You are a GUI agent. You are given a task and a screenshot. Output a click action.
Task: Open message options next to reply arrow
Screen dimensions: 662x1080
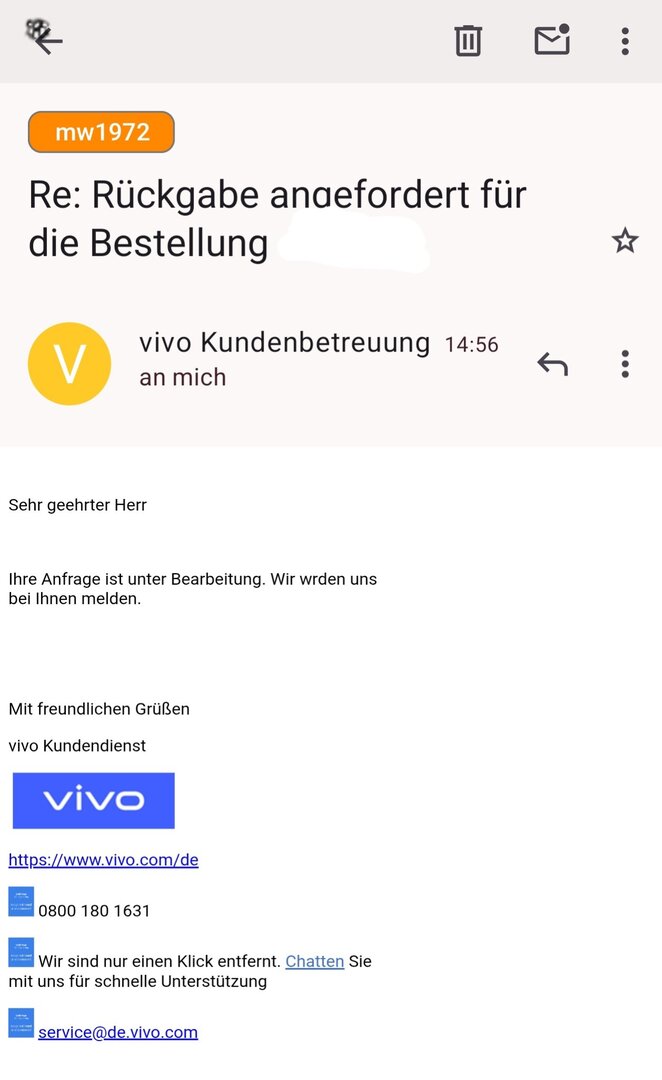[625, 364]
